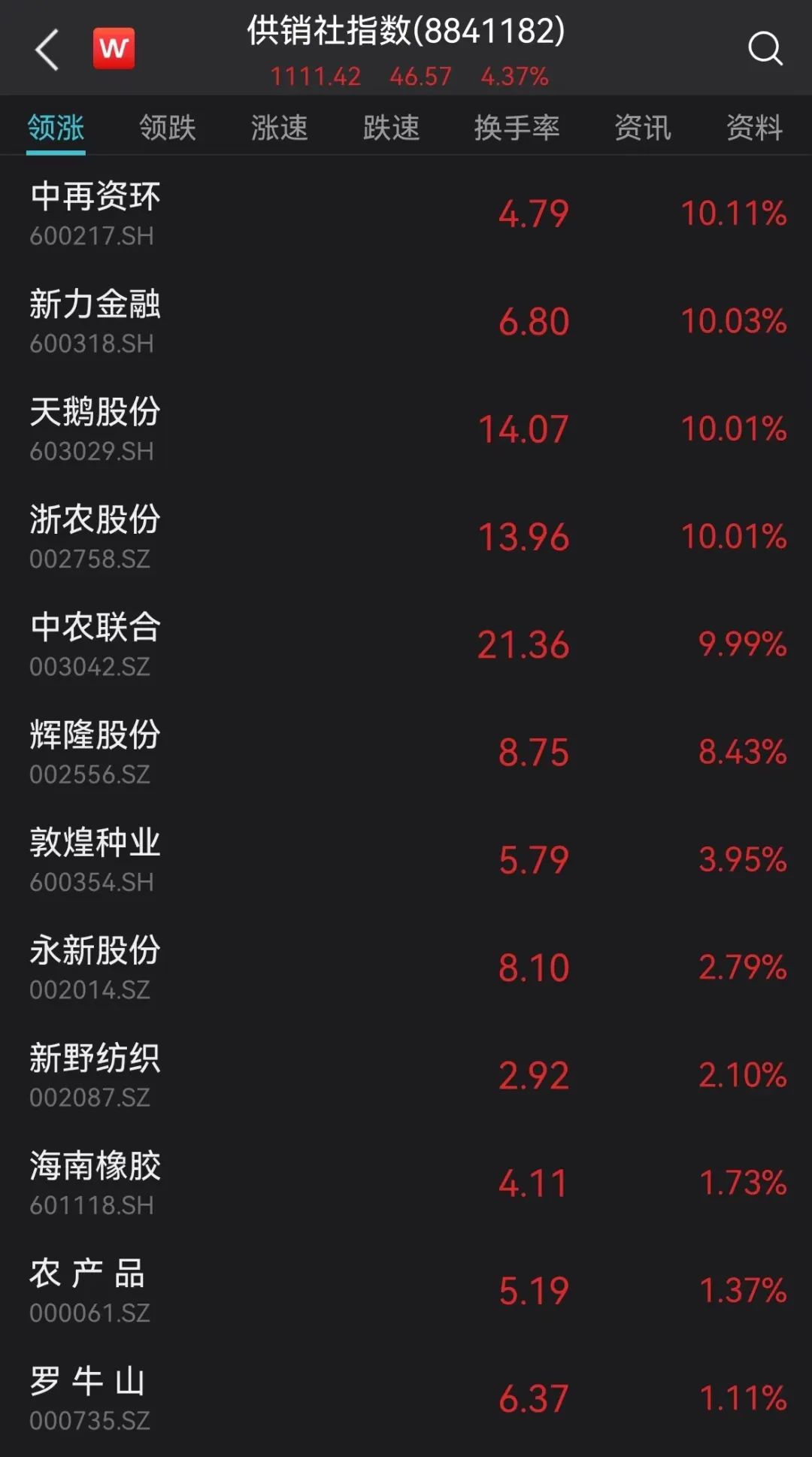This screenshot has width=812, height=1457.
Task: Go back using the back arrow
Action: [x=47, y=50]
